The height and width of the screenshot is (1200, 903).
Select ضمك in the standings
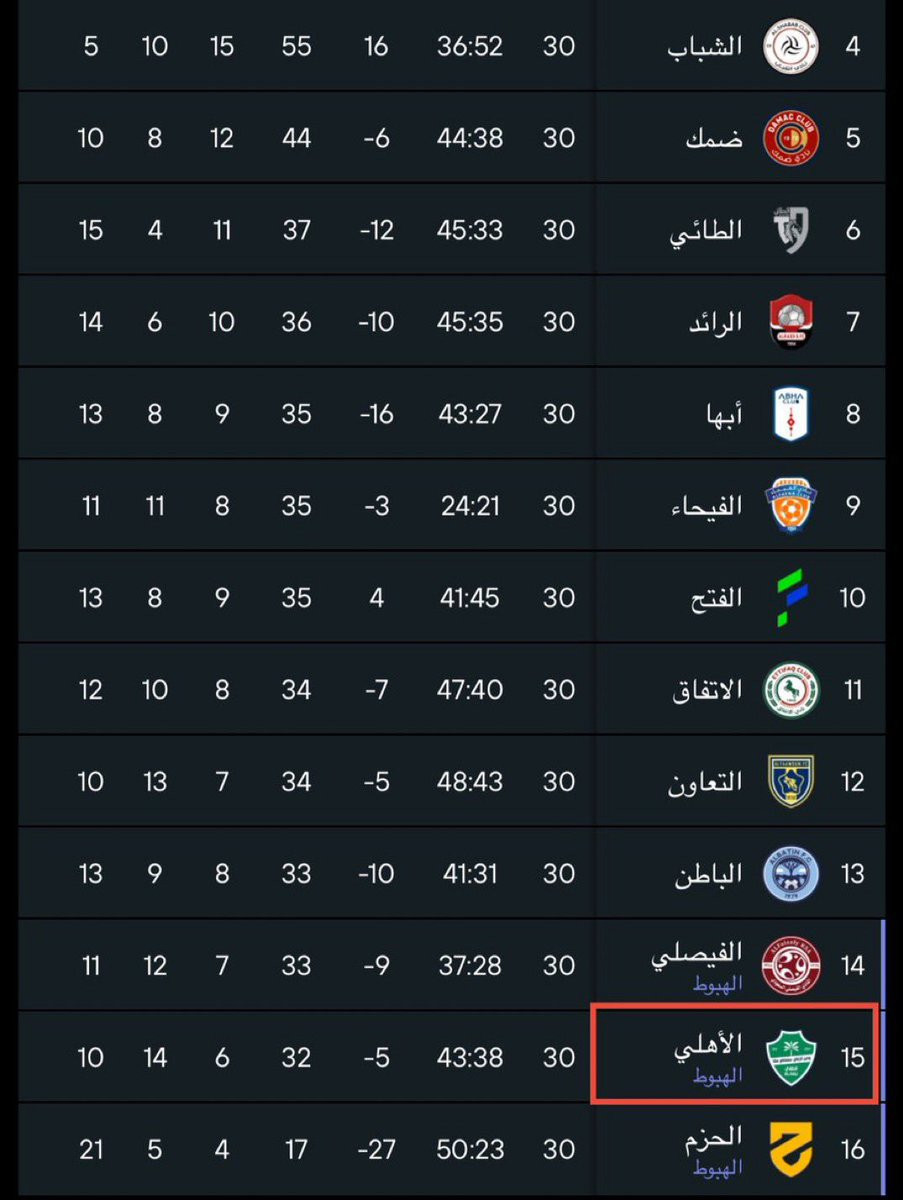coord(452,138)
